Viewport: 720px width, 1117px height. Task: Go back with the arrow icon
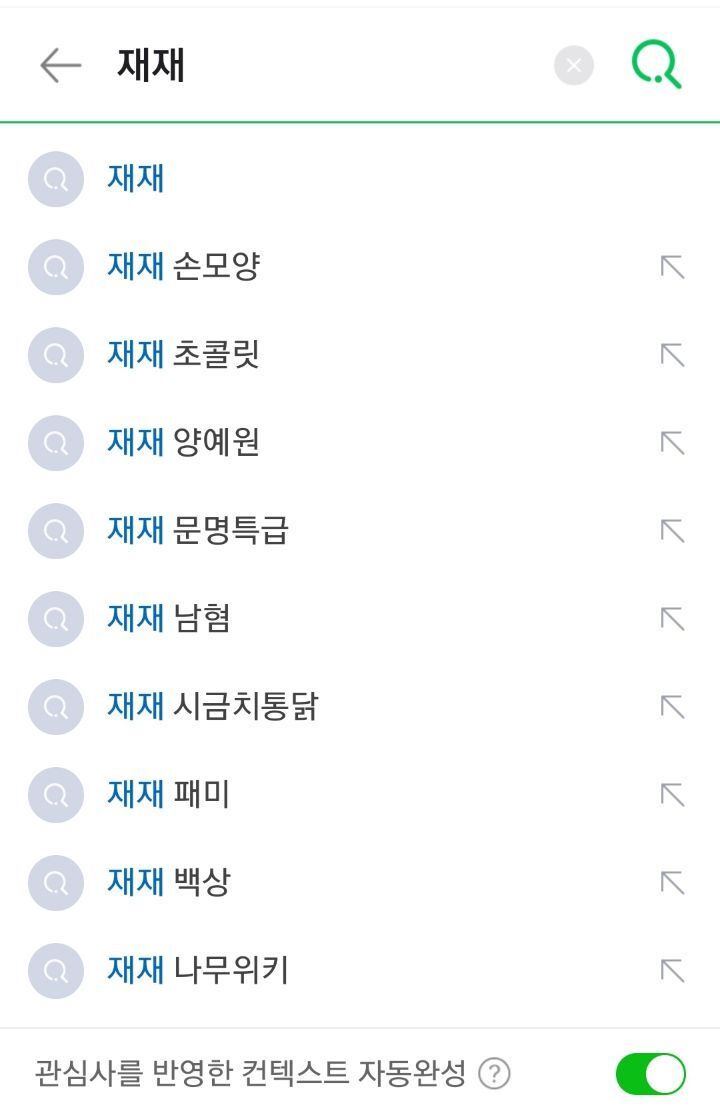pos(61,66)
